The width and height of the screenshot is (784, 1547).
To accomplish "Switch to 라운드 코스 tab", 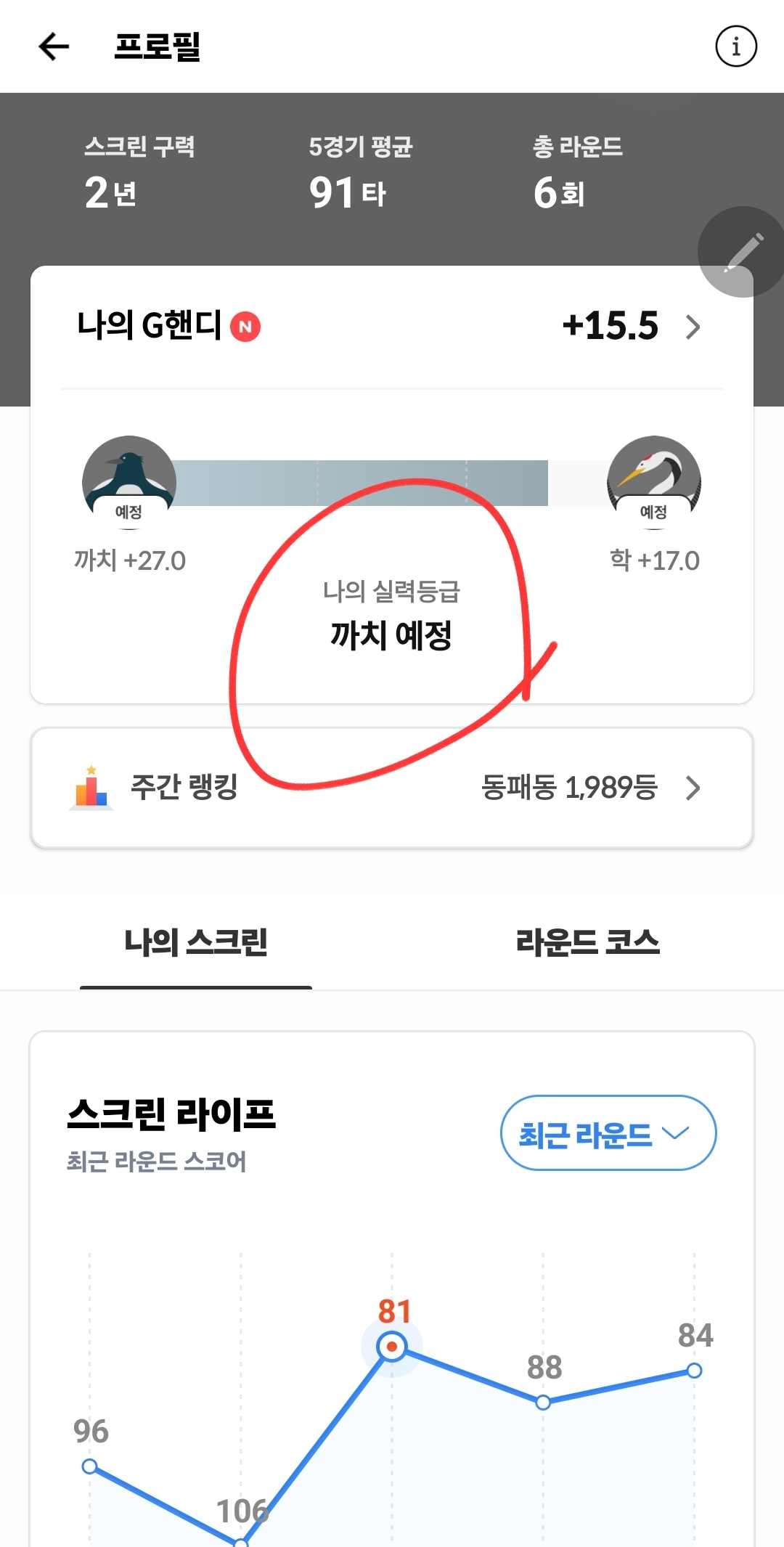I will (587, 942).
